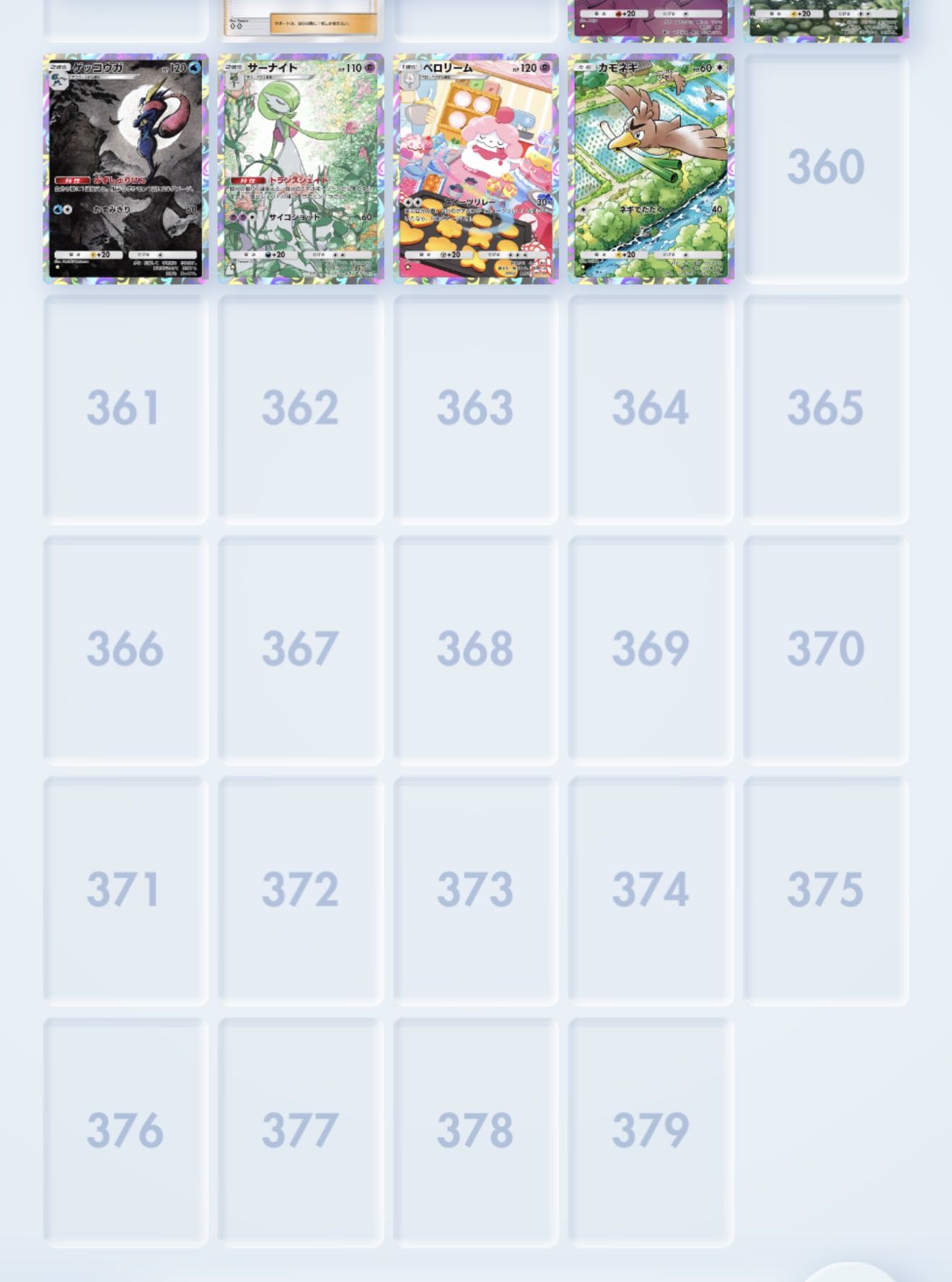
Task: Open the ゲッコウガ card
Action: pos(125,168)
